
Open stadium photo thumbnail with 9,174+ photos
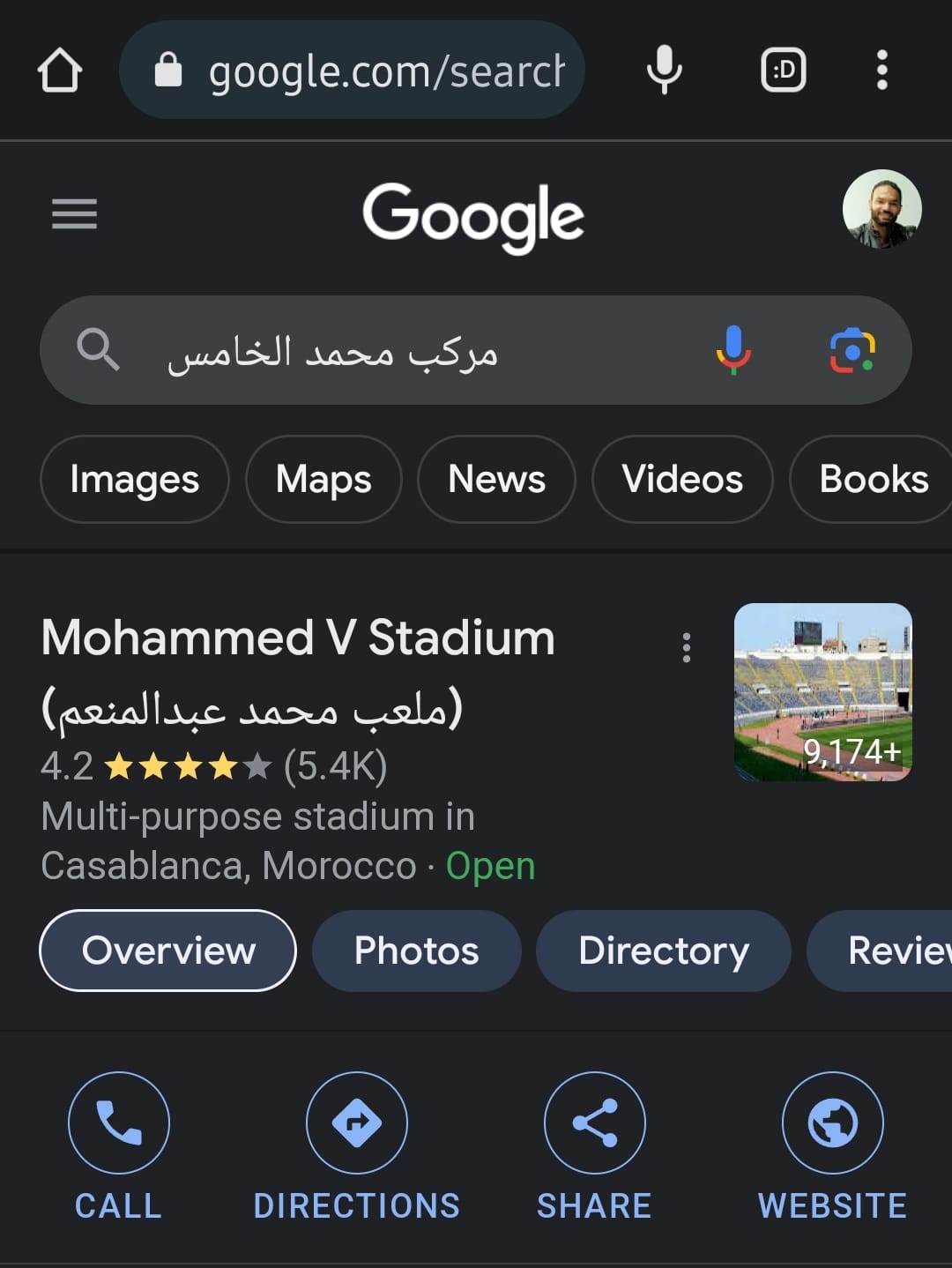[822, 692]
